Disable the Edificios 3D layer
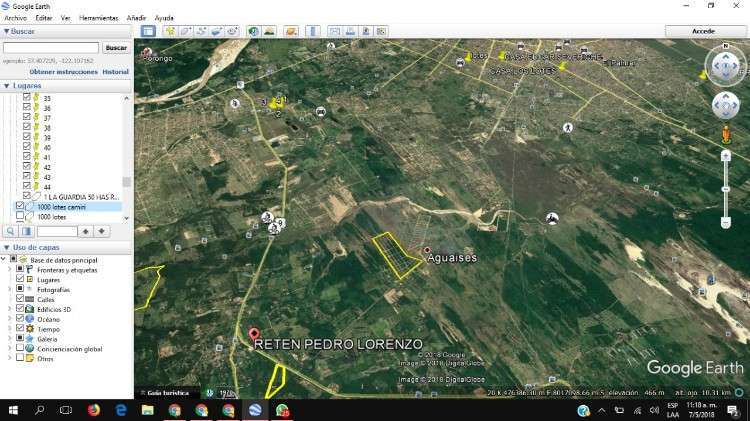Screen dimensions: 750x421 point(20,309)
